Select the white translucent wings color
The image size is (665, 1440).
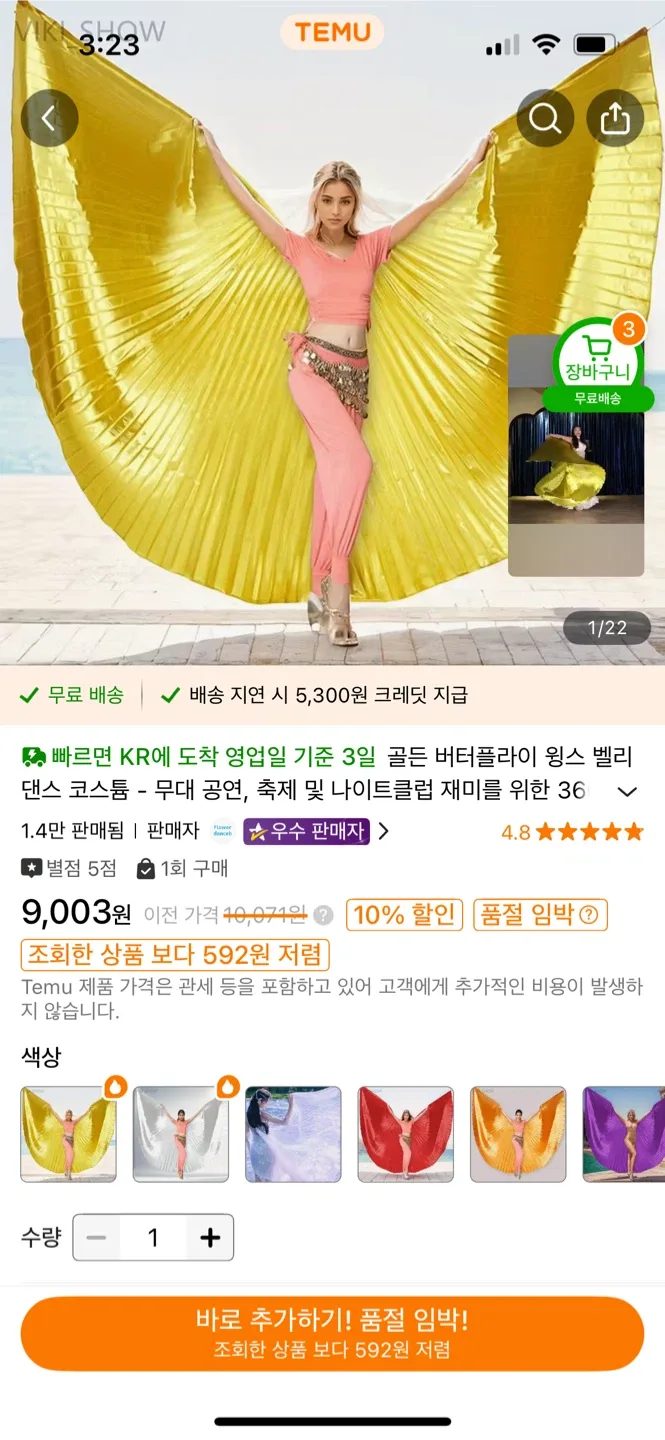click(293, 1134)
